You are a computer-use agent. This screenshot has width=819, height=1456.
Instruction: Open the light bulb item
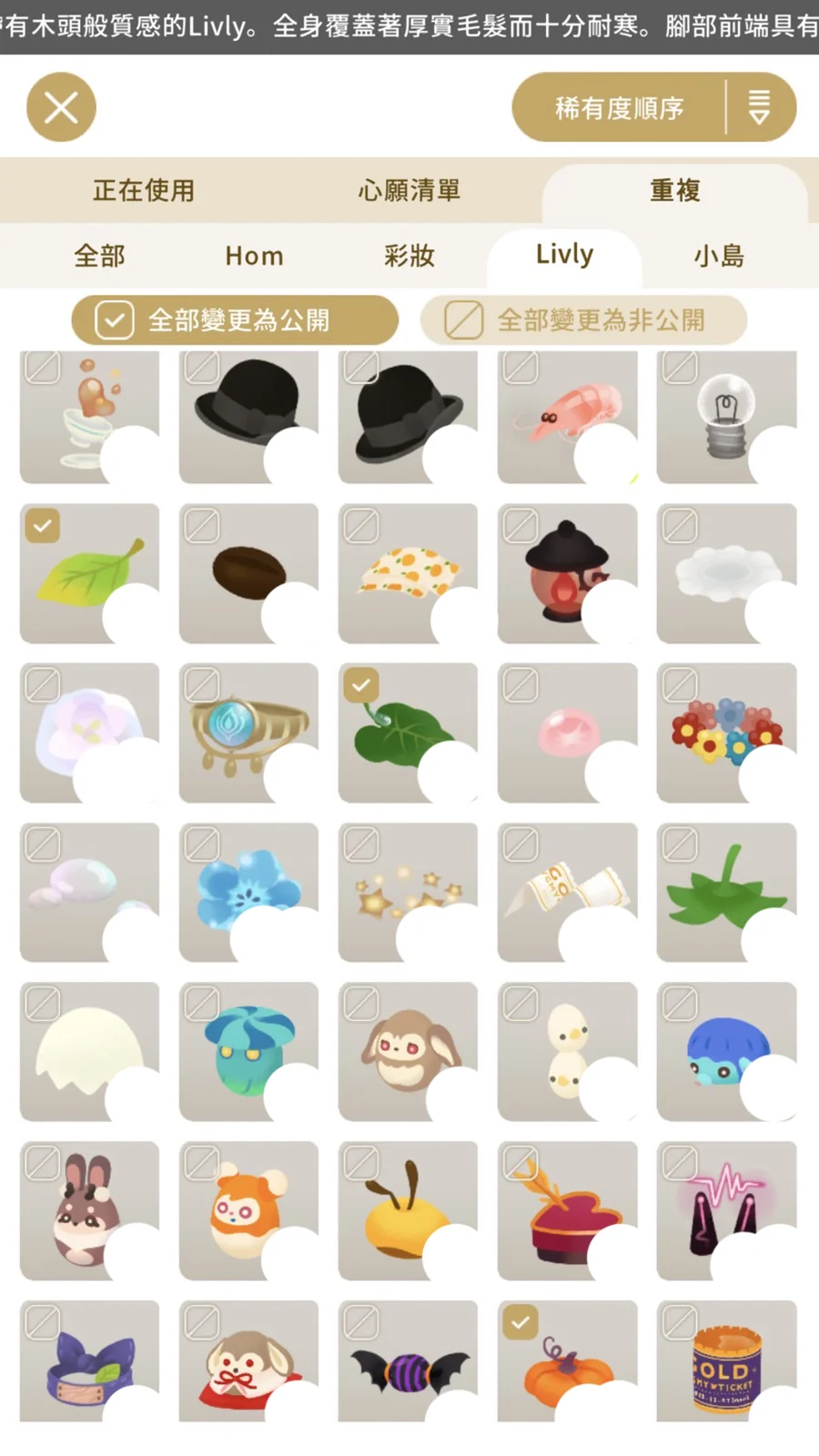click(725, 416)
